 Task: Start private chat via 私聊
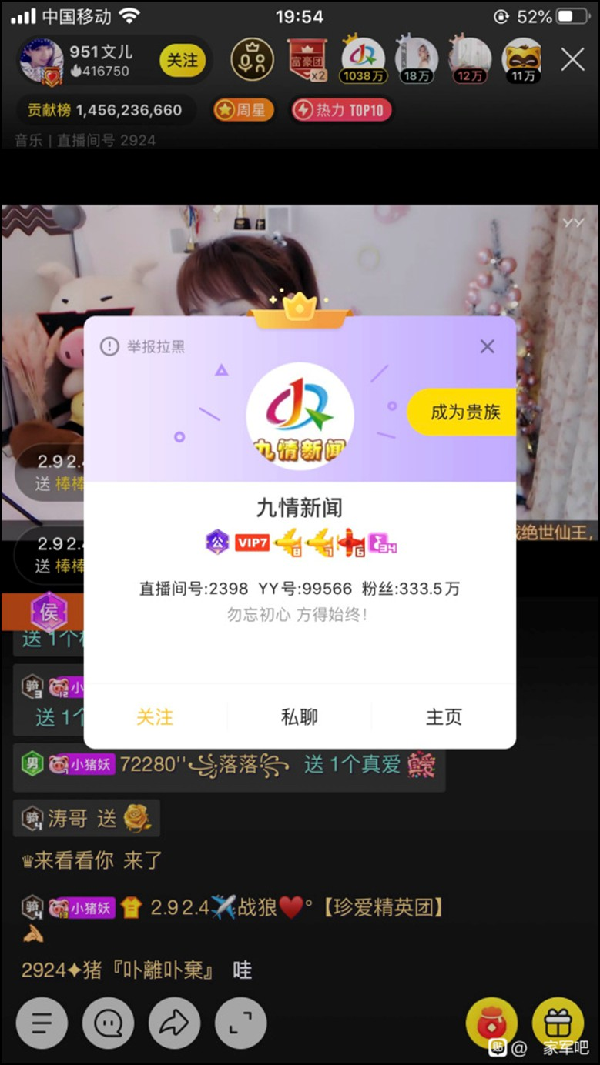299,717
